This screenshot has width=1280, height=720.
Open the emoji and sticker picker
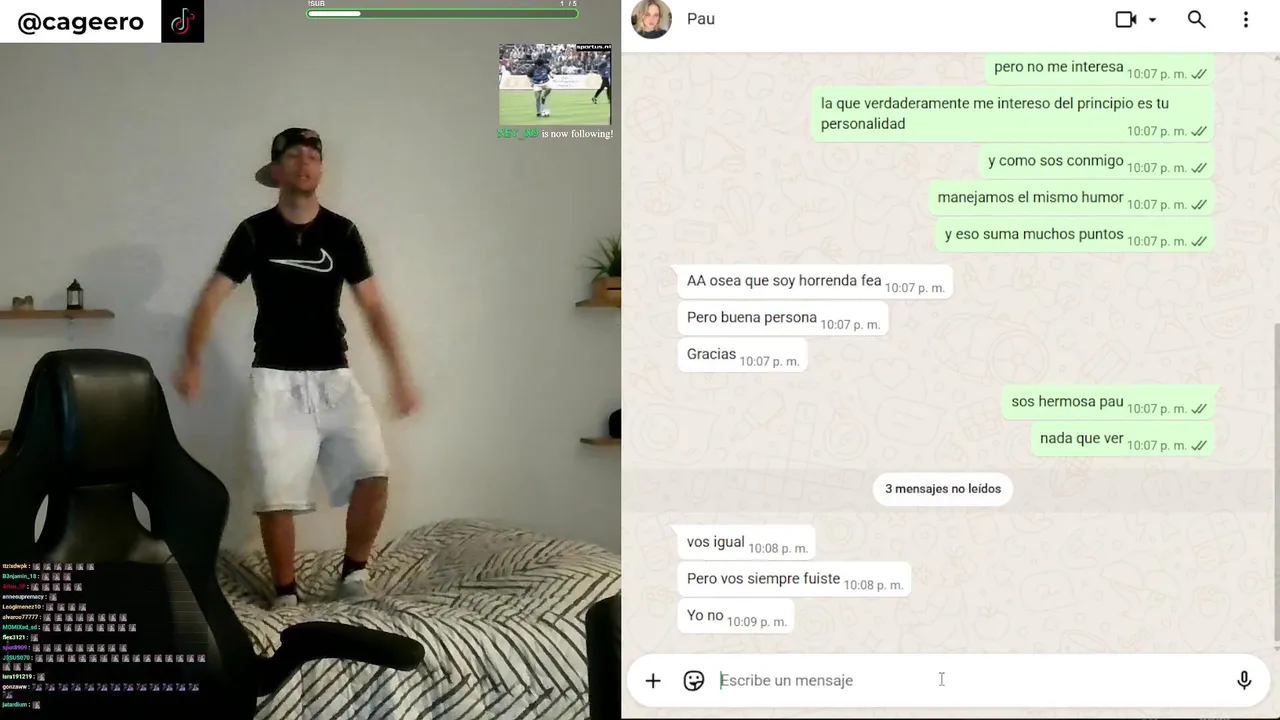(x=694, y=681)
